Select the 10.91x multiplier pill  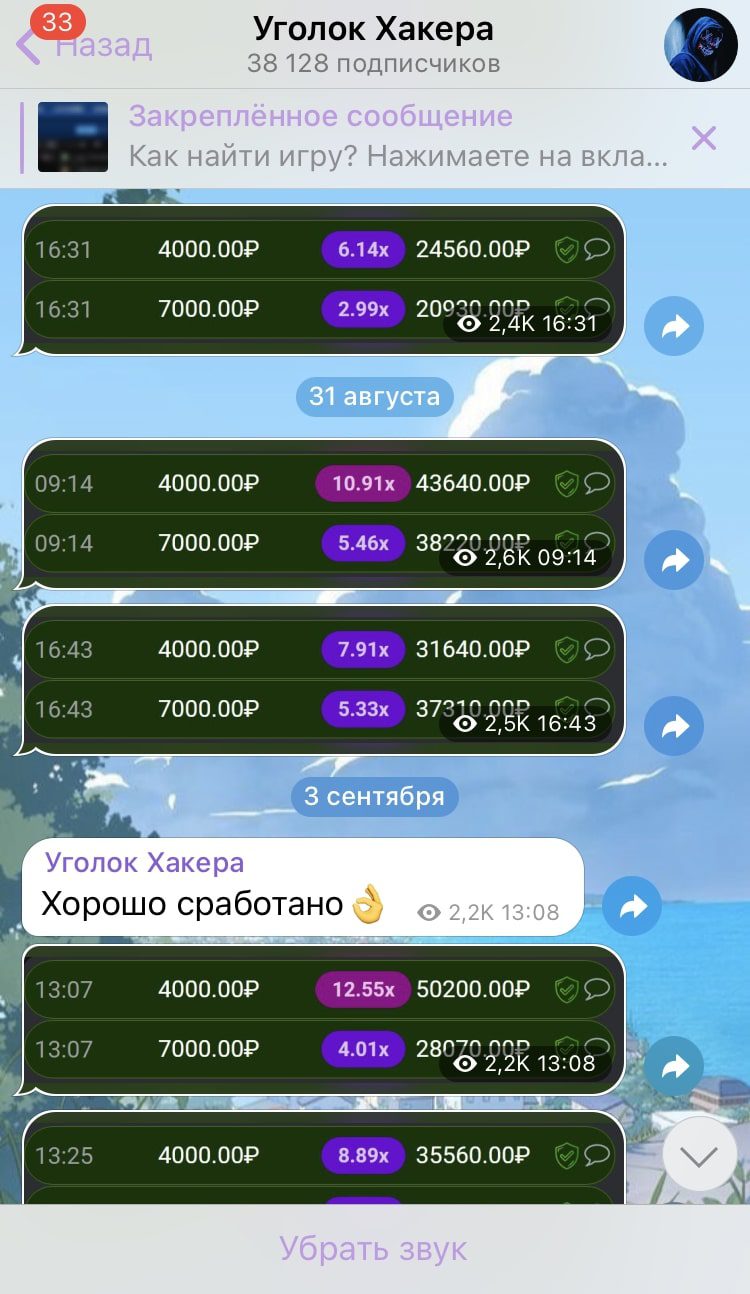(361, 485)
